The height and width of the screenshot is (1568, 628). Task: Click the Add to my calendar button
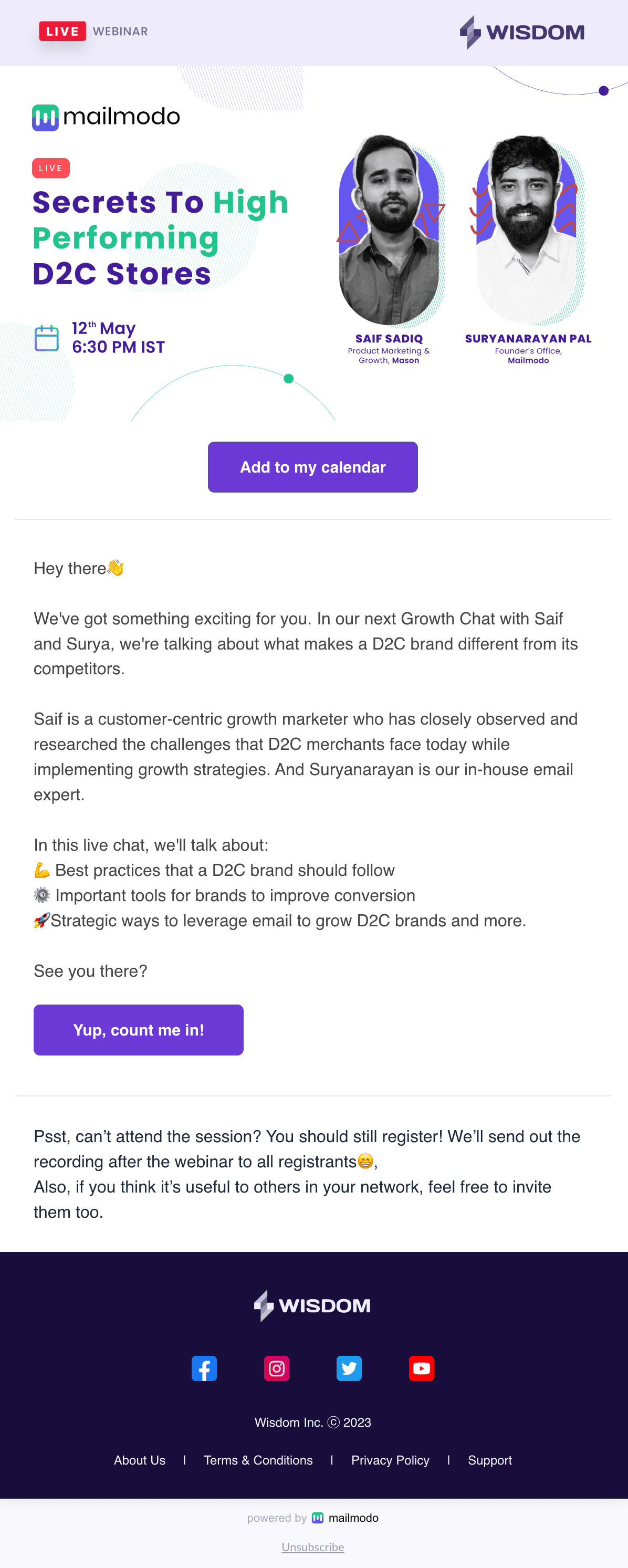(x=312, y=467)
